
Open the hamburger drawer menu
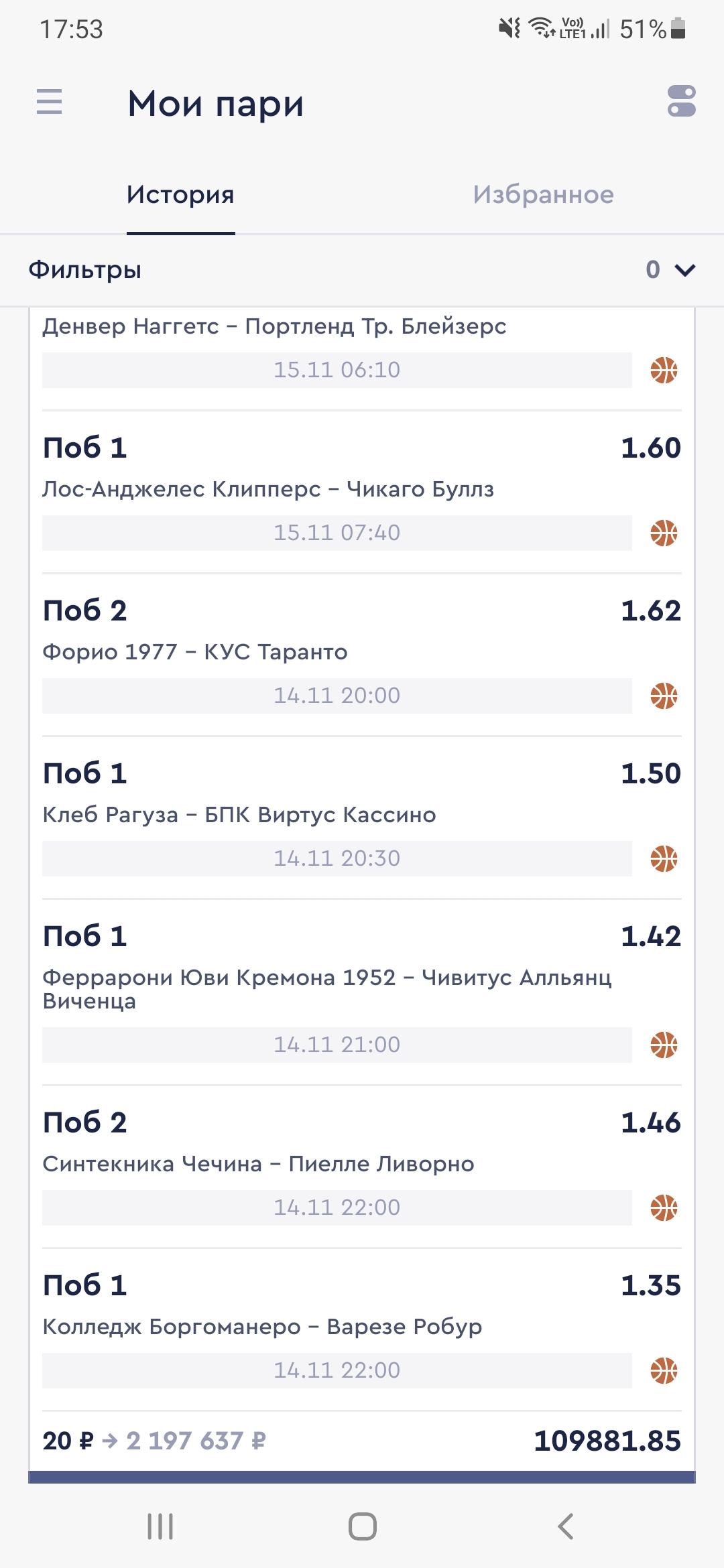tap(49, 103)
